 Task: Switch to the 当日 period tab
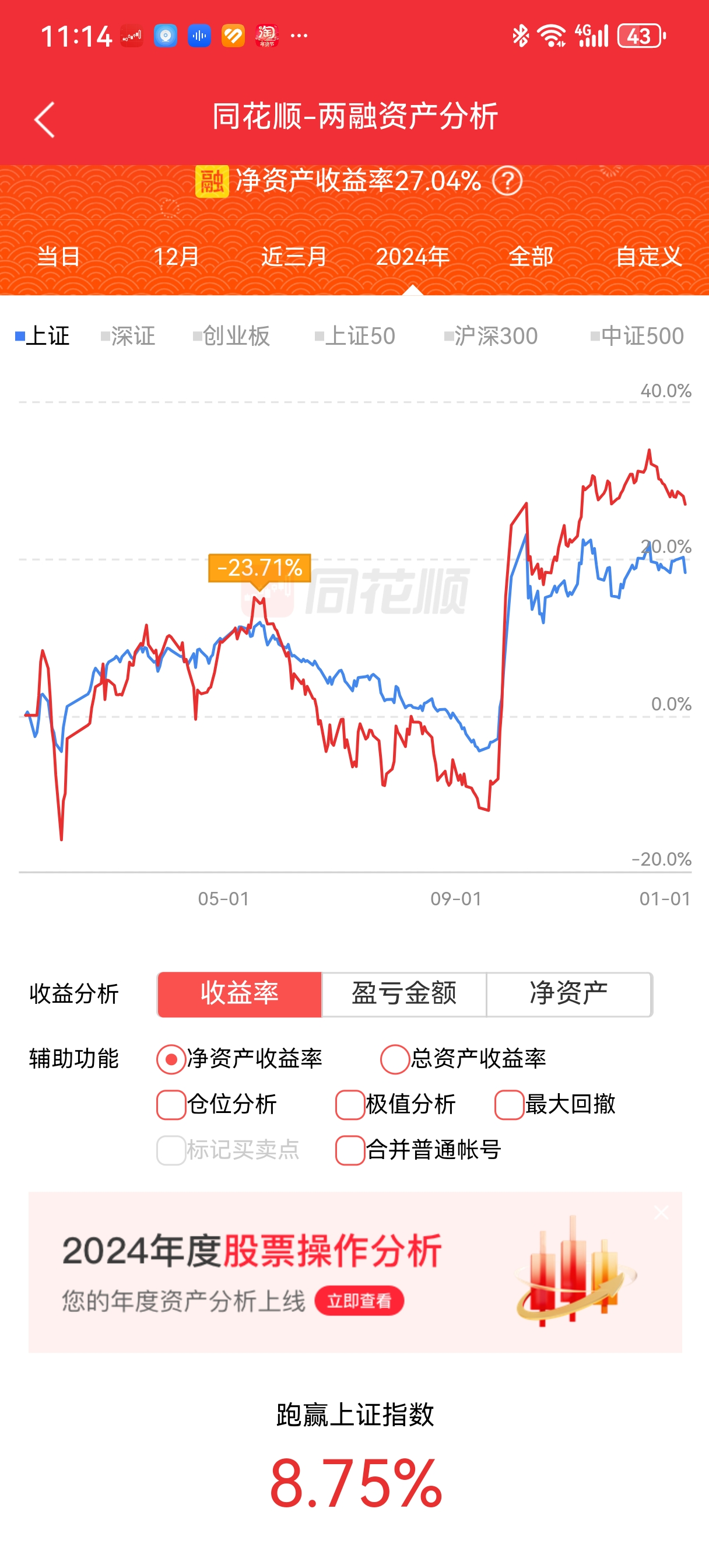[59, 256]
